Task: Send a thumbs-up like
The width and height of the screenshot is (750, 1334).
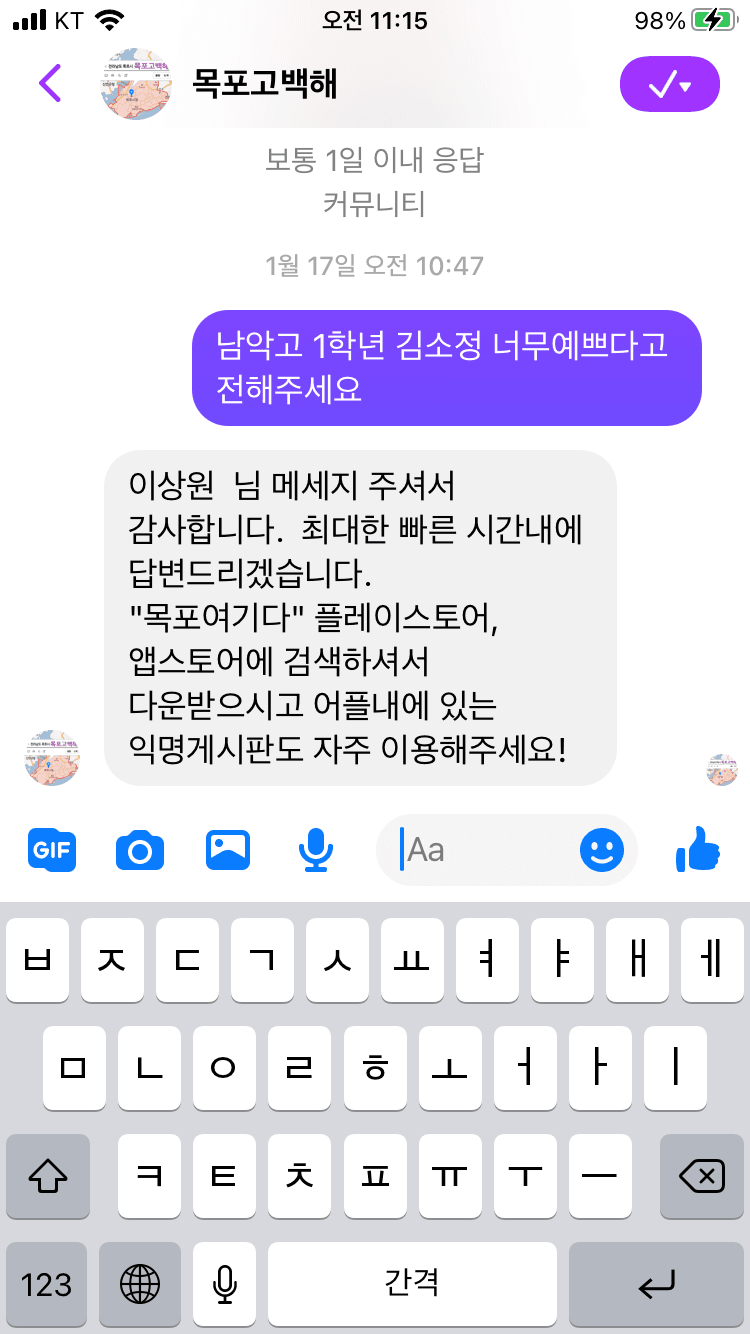Action: coord(698,850)
